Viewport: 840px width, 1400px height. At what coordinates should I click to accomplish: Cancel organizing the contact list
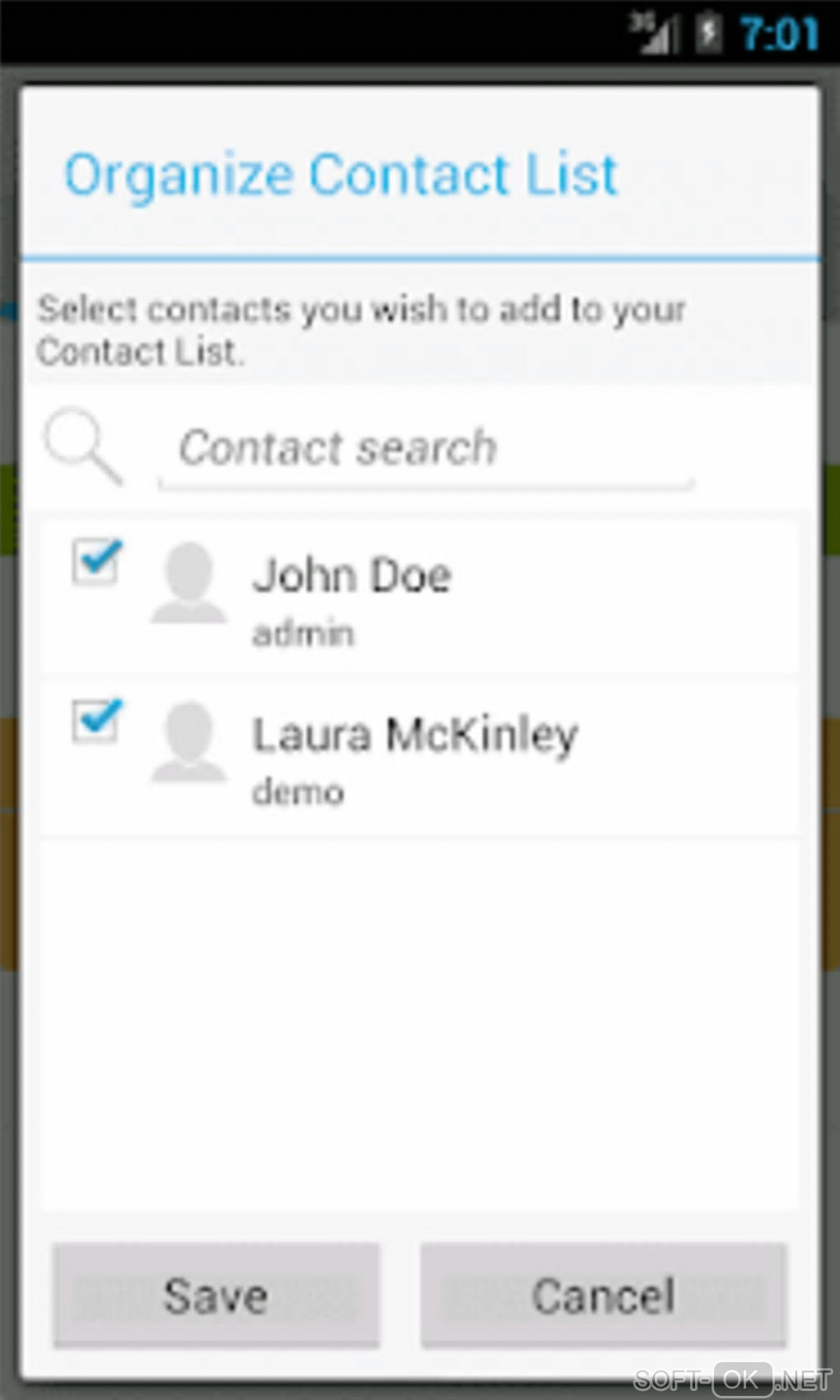pyautogui.click(x=604, y=1295)
